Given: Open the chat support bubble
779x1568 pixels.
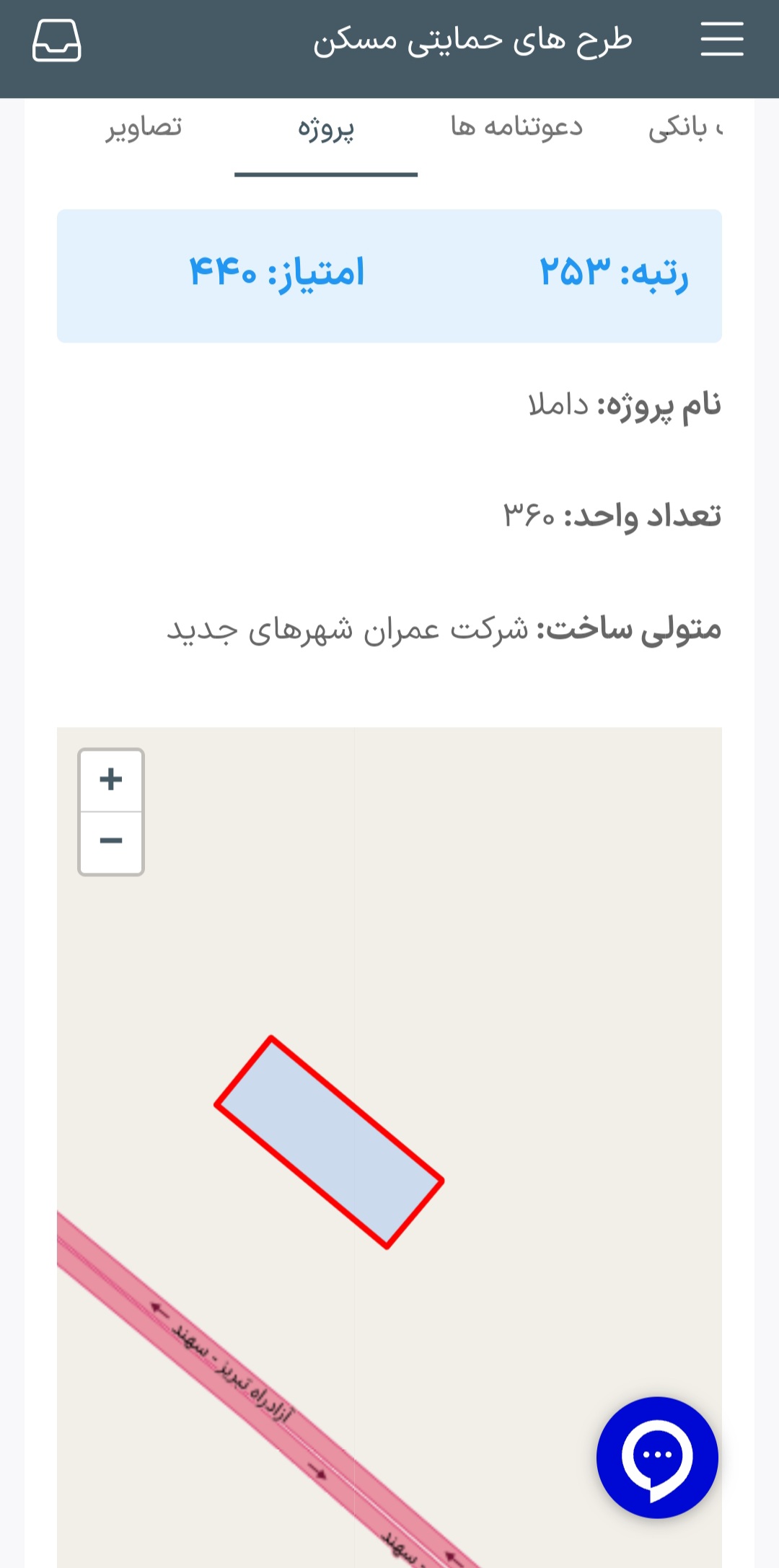Looking at the screenshot, I should pyautogui.click(x=657, y=1457).
